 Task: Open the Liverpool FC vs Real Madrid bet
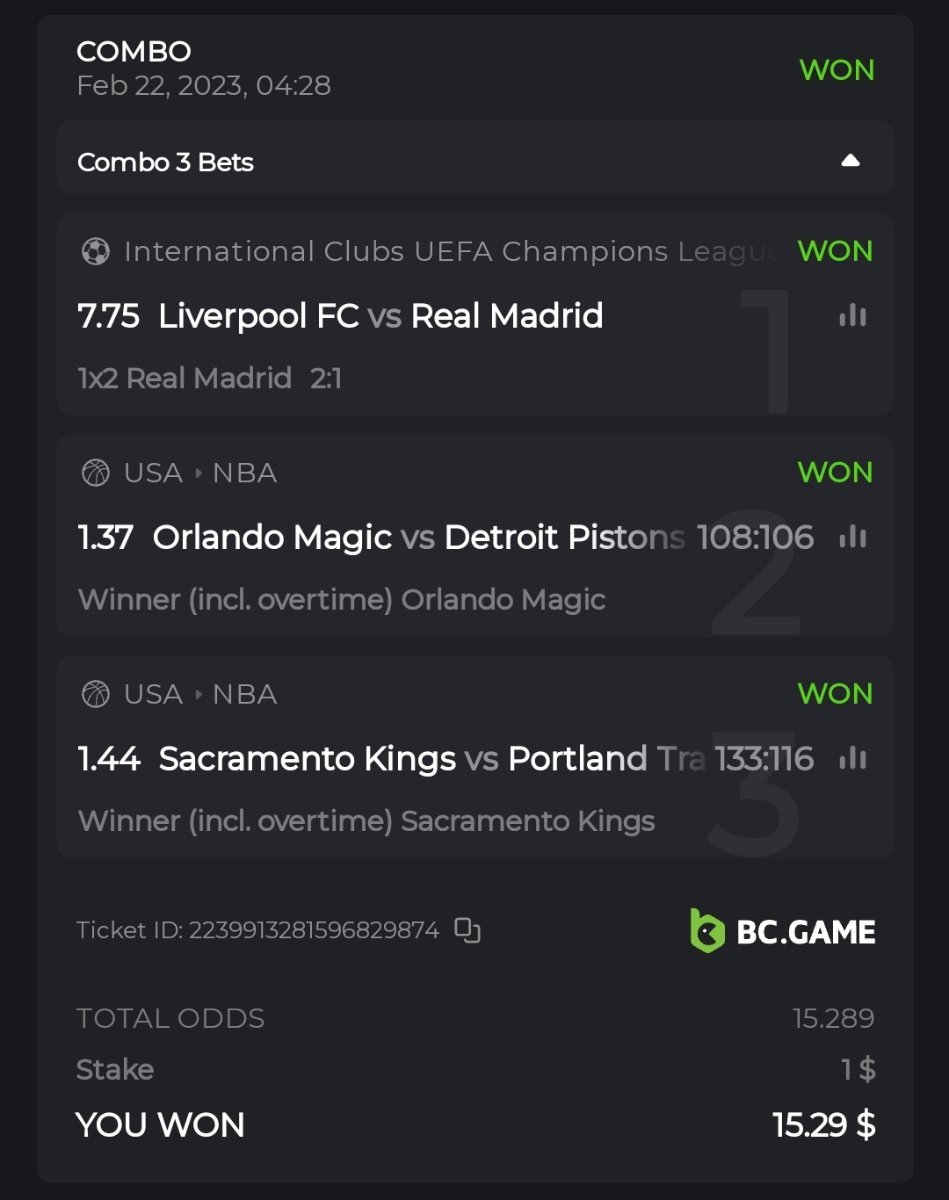[x=380, y=317]
